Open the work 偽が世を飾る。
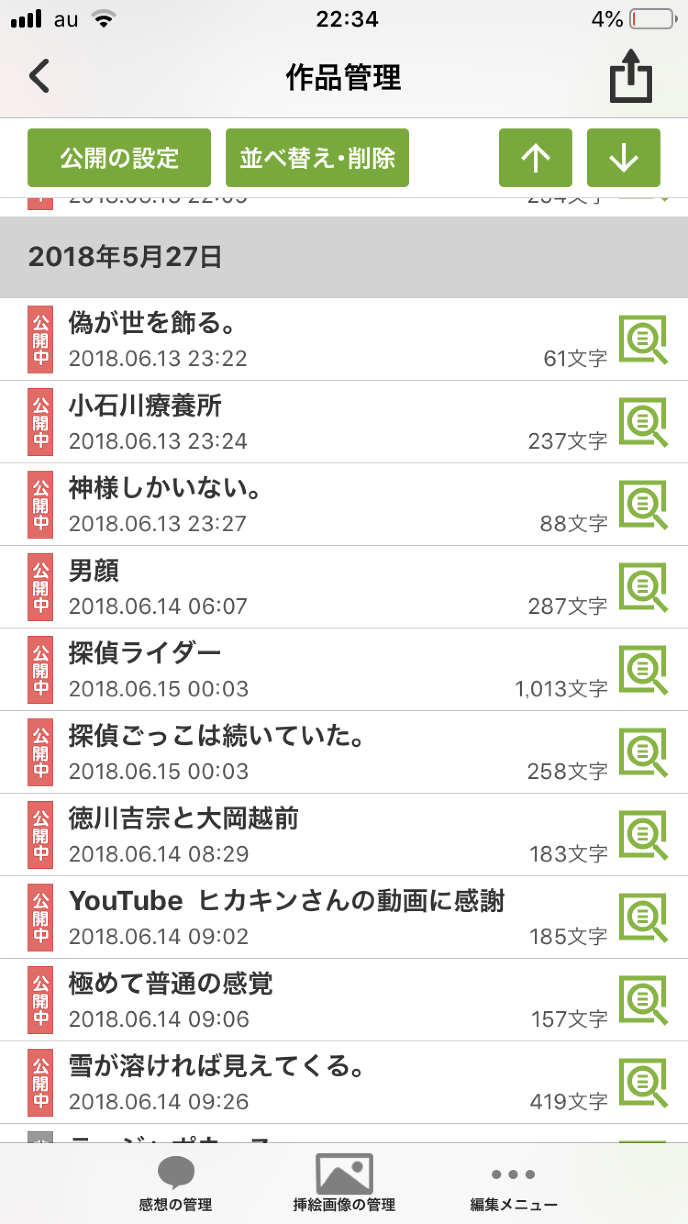688x1224 pixels. pos(300,339)
